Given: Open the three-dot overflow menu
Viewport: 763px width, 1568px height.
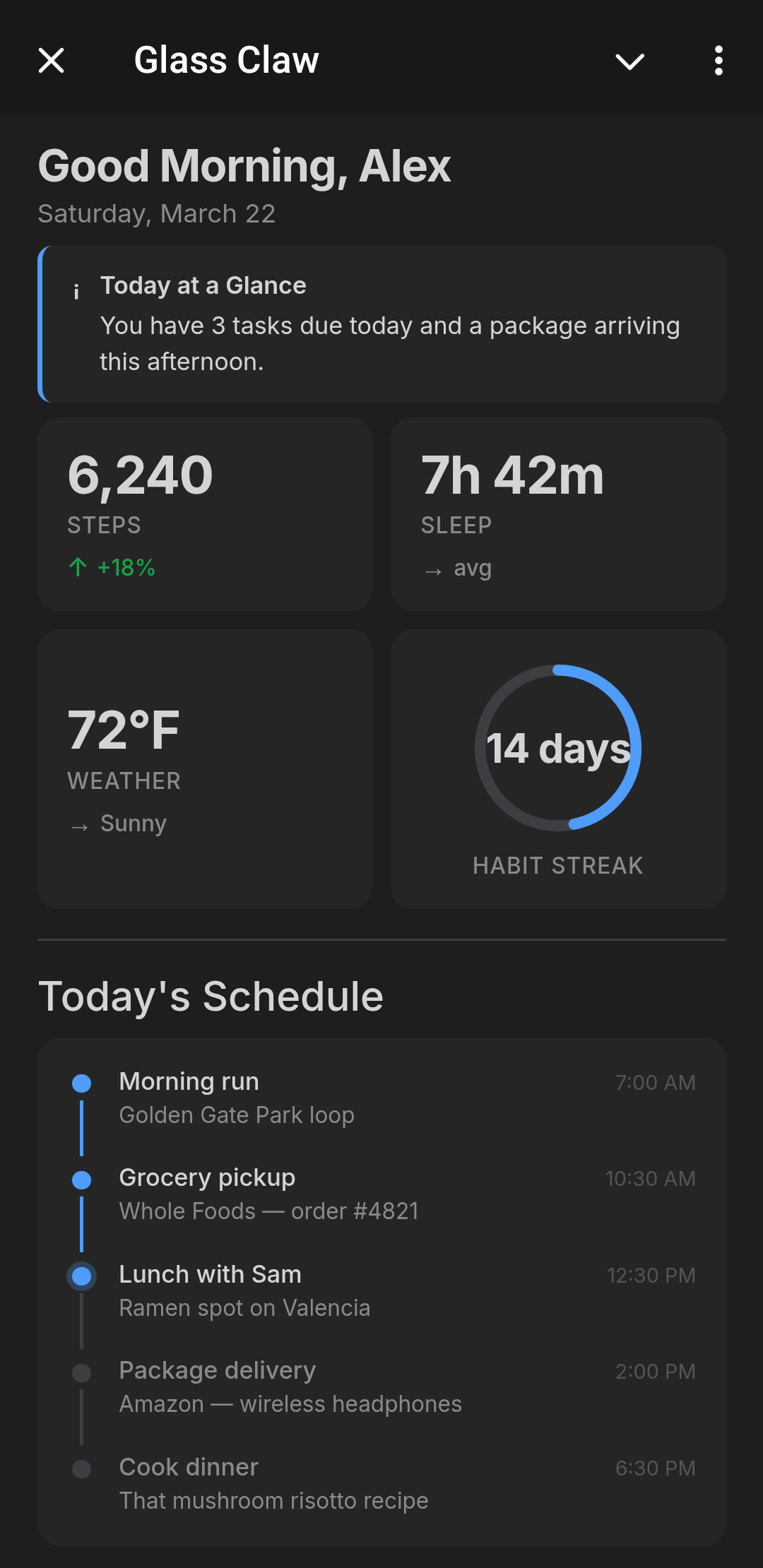Looking at the screenshot, I should (718, 61).
